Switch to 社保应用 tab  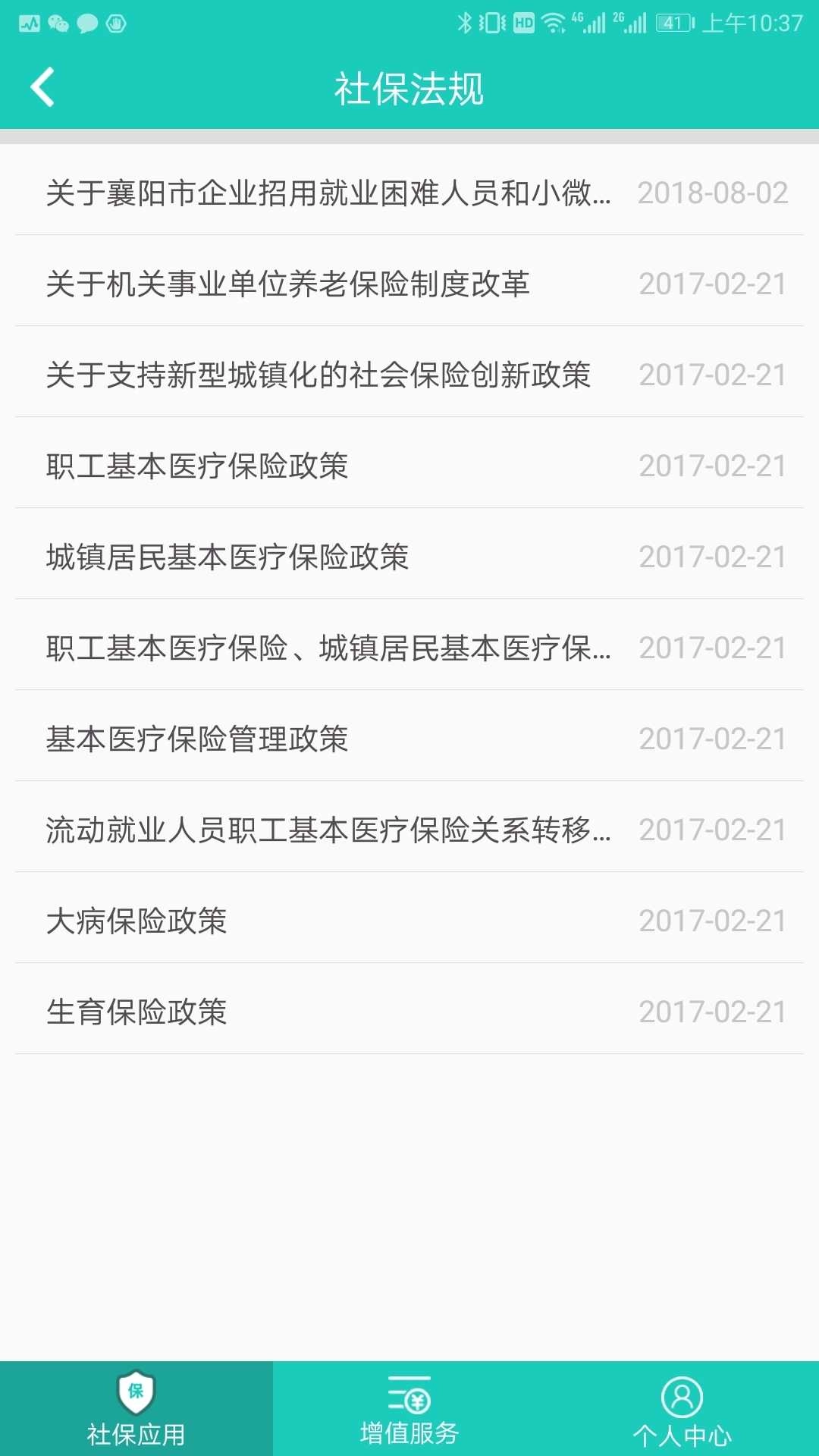tap(136, 1409)
